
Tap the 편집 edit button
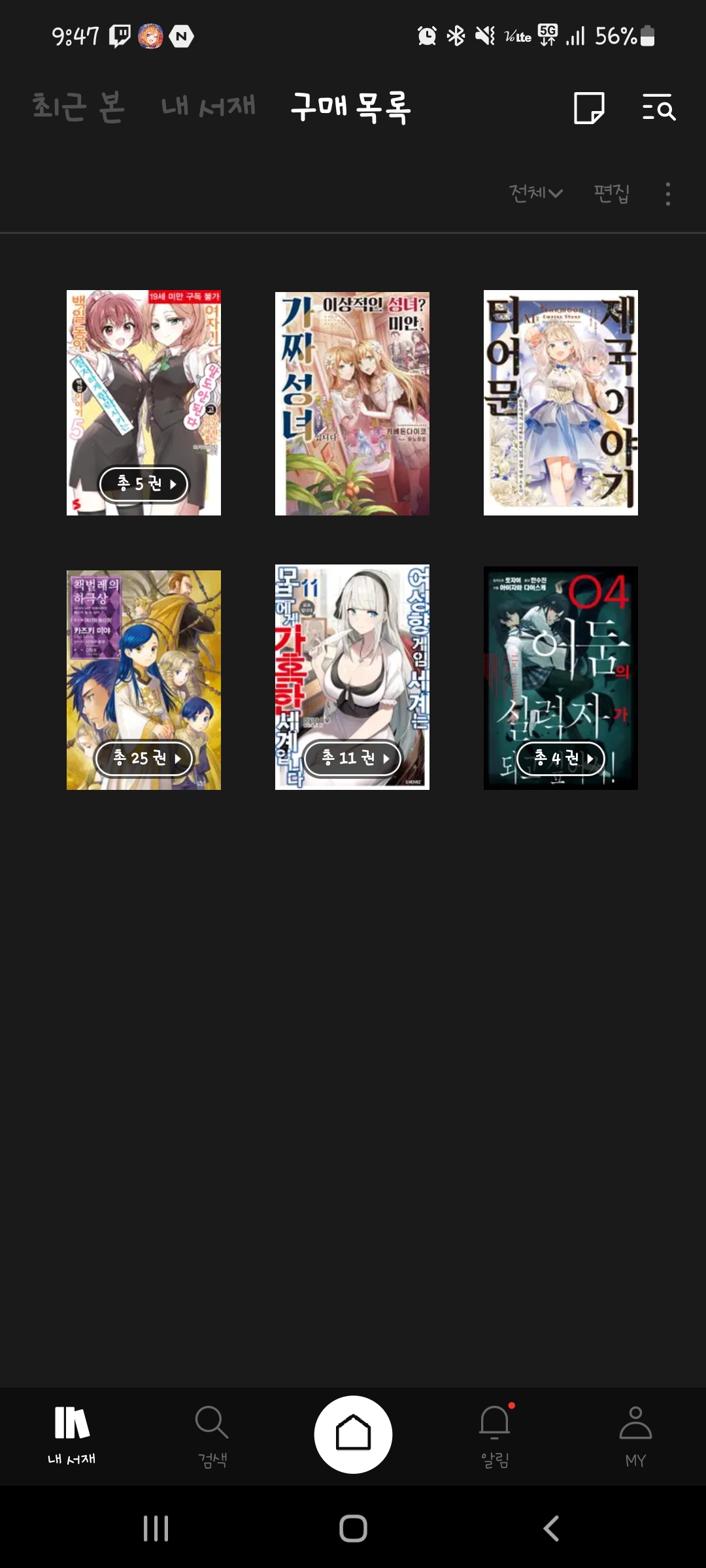click(x=611, y=193)
